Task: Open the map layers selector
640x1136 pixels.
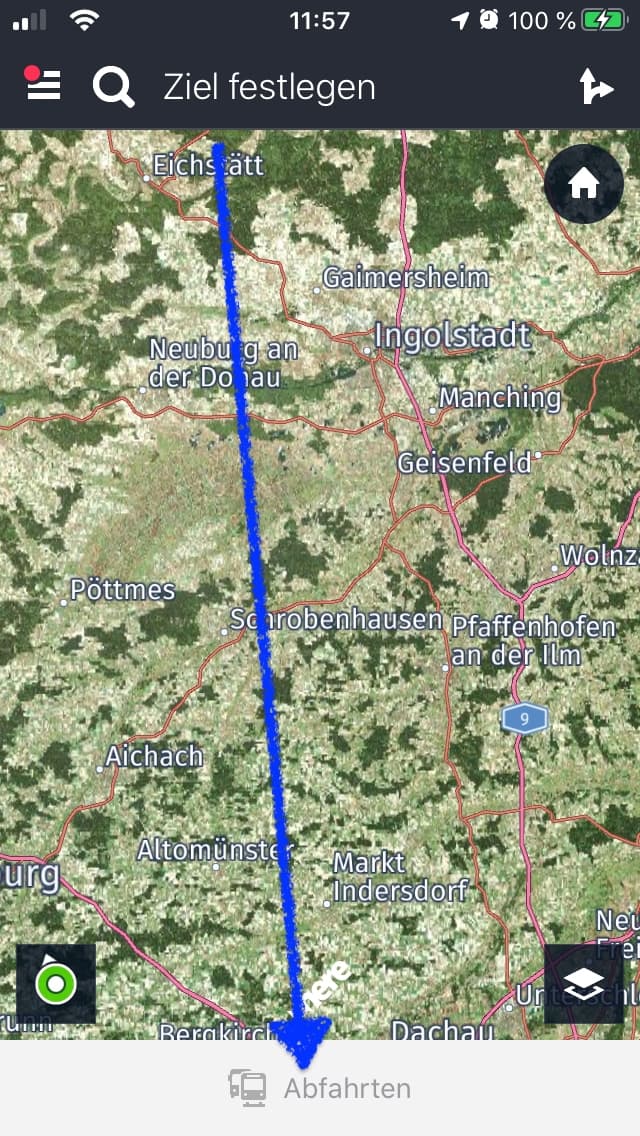Action: [x=583, y=983]
